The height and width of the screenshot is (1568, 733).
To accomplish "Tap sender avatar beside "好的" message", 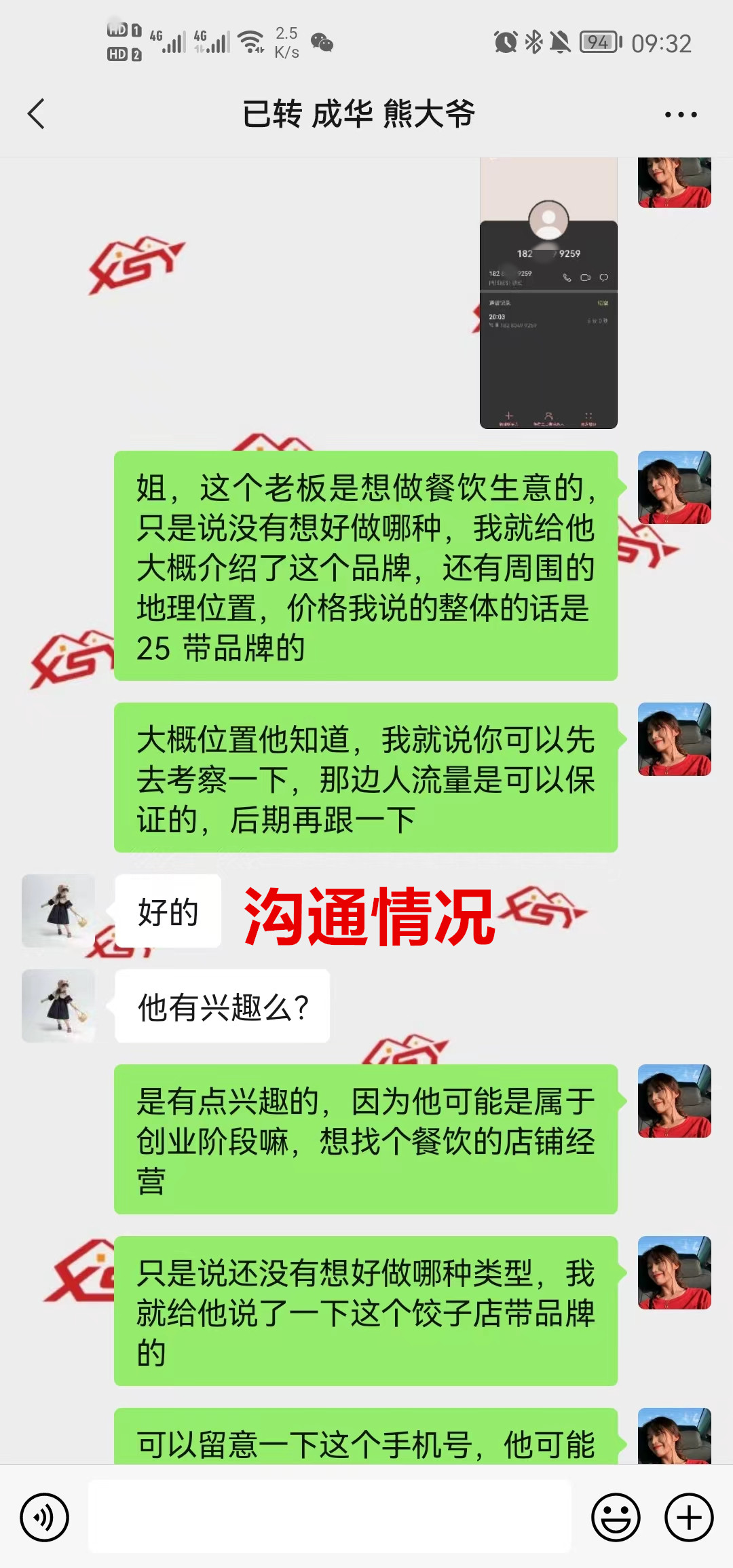I will point(58,911).
